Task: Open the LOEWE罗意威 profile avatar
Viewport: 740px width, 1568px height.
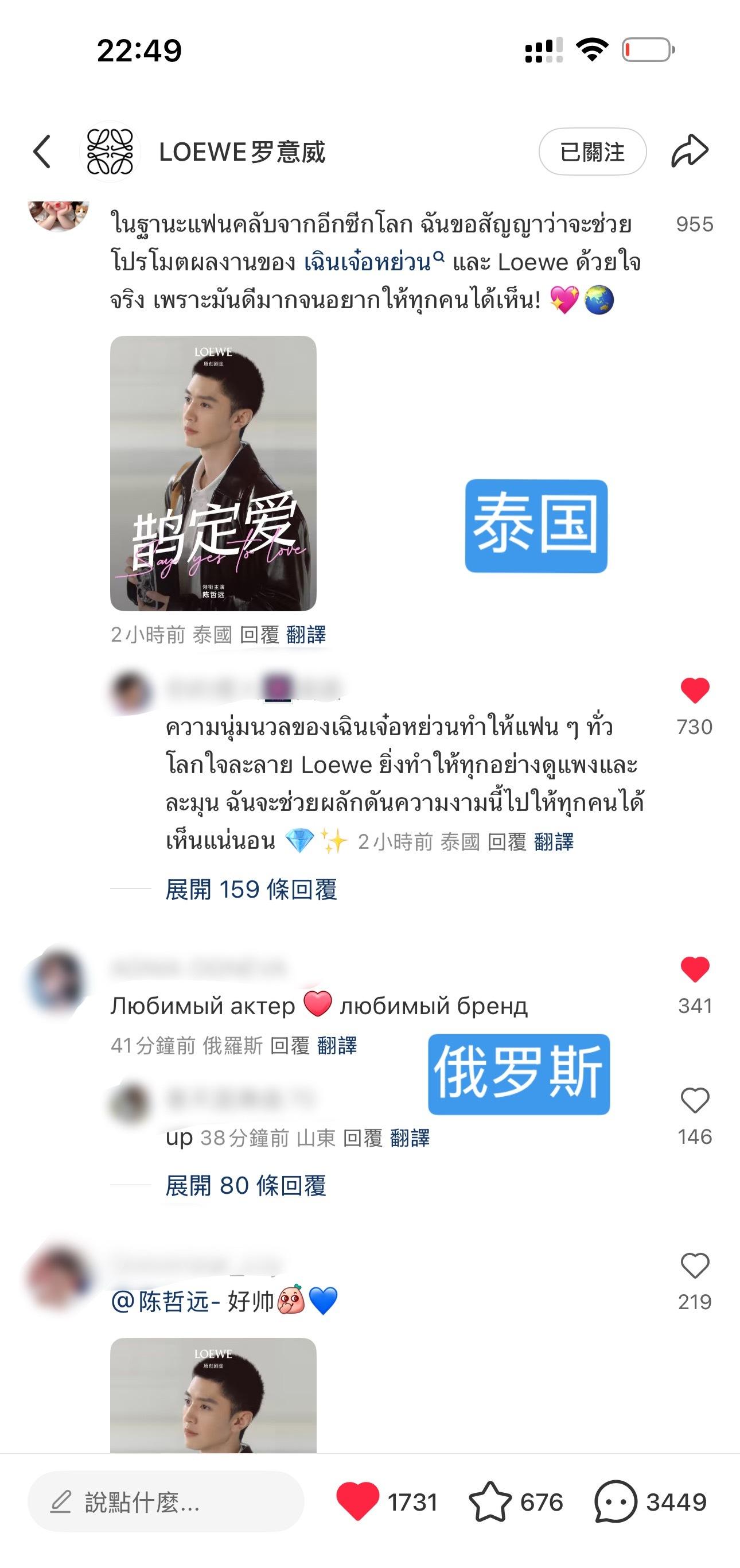Action: [x=110, y=152]
